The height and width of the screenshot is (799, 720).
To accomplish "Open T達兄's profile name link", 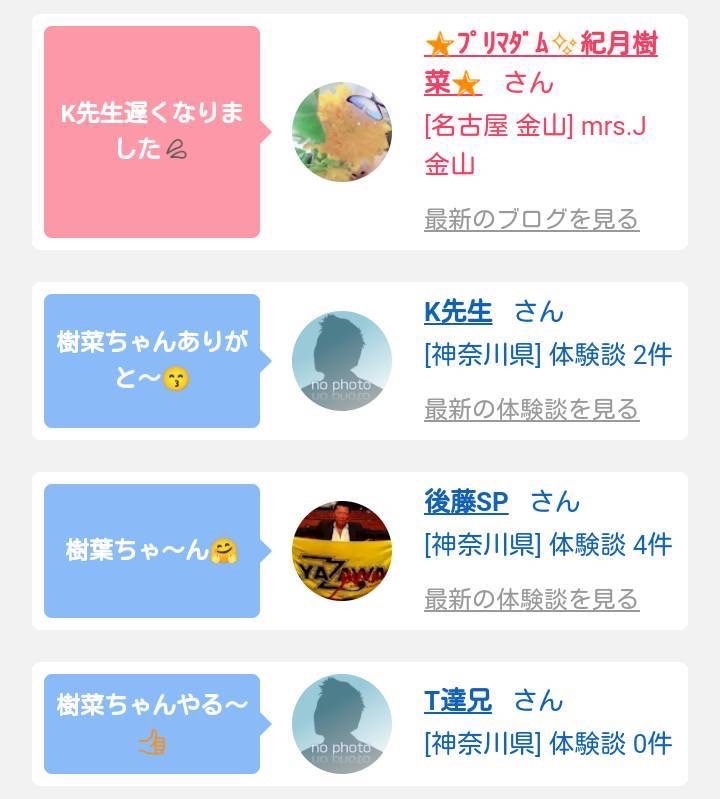I will 458,701.
